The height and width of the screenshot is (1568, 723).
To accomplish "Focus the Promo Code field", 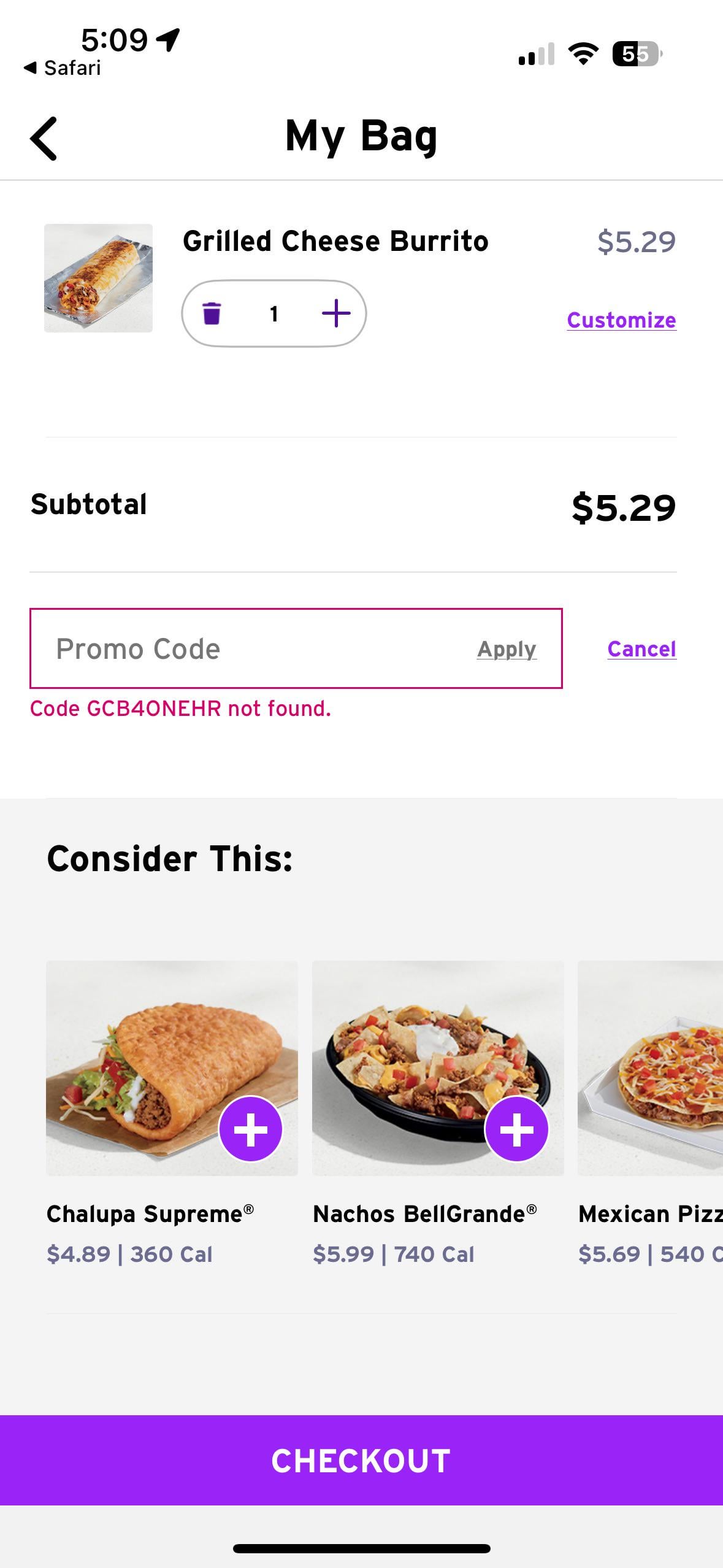I will point(245,649).
